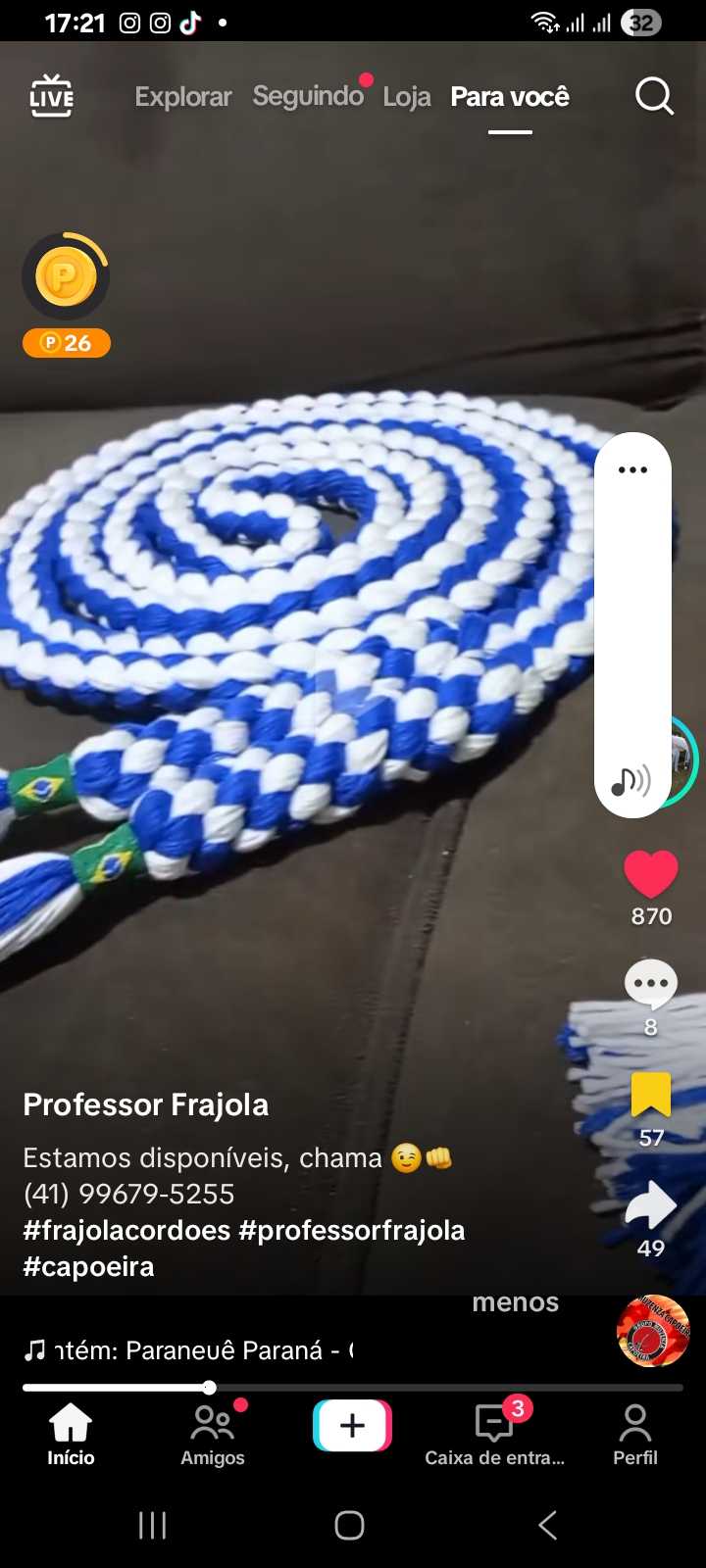The width and height of the screenshot is (706, 1568).
Task: Open the Loja tab
Action: pos(407,97)
